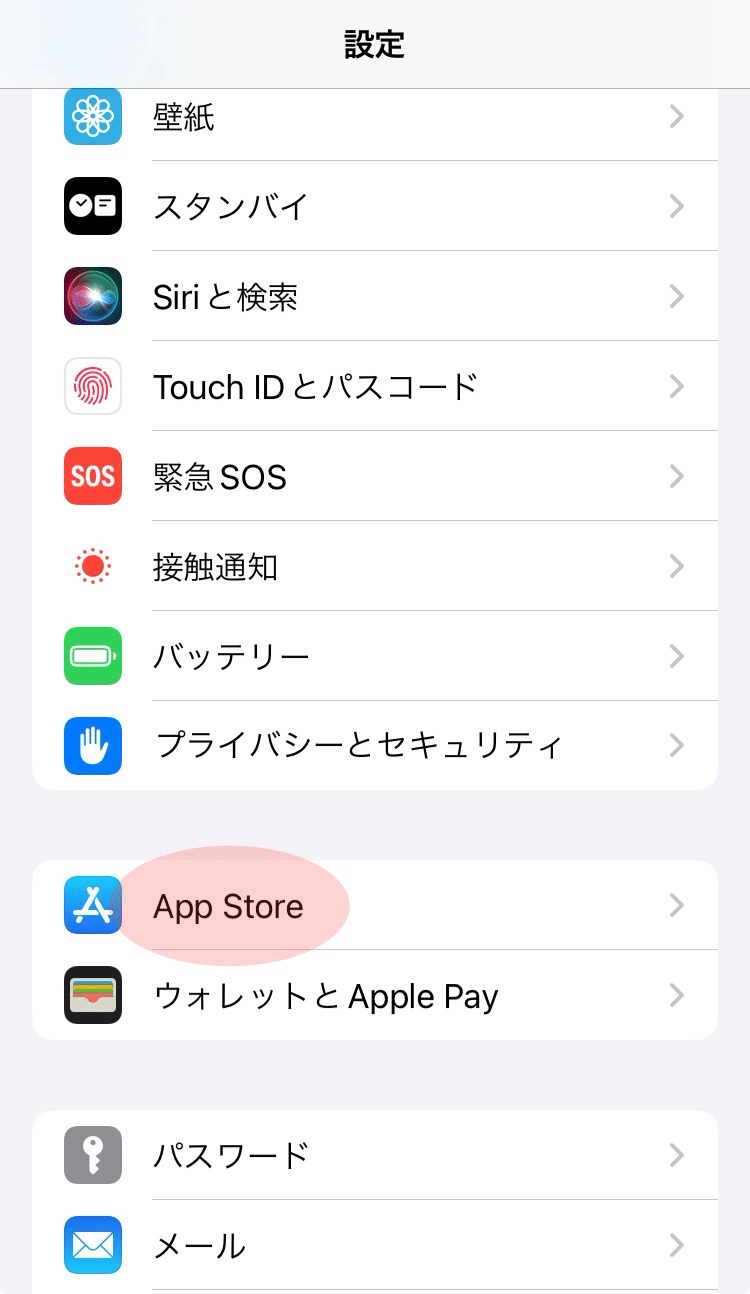
Task: Open 緊急SOS settings
Action: (375, 476)
